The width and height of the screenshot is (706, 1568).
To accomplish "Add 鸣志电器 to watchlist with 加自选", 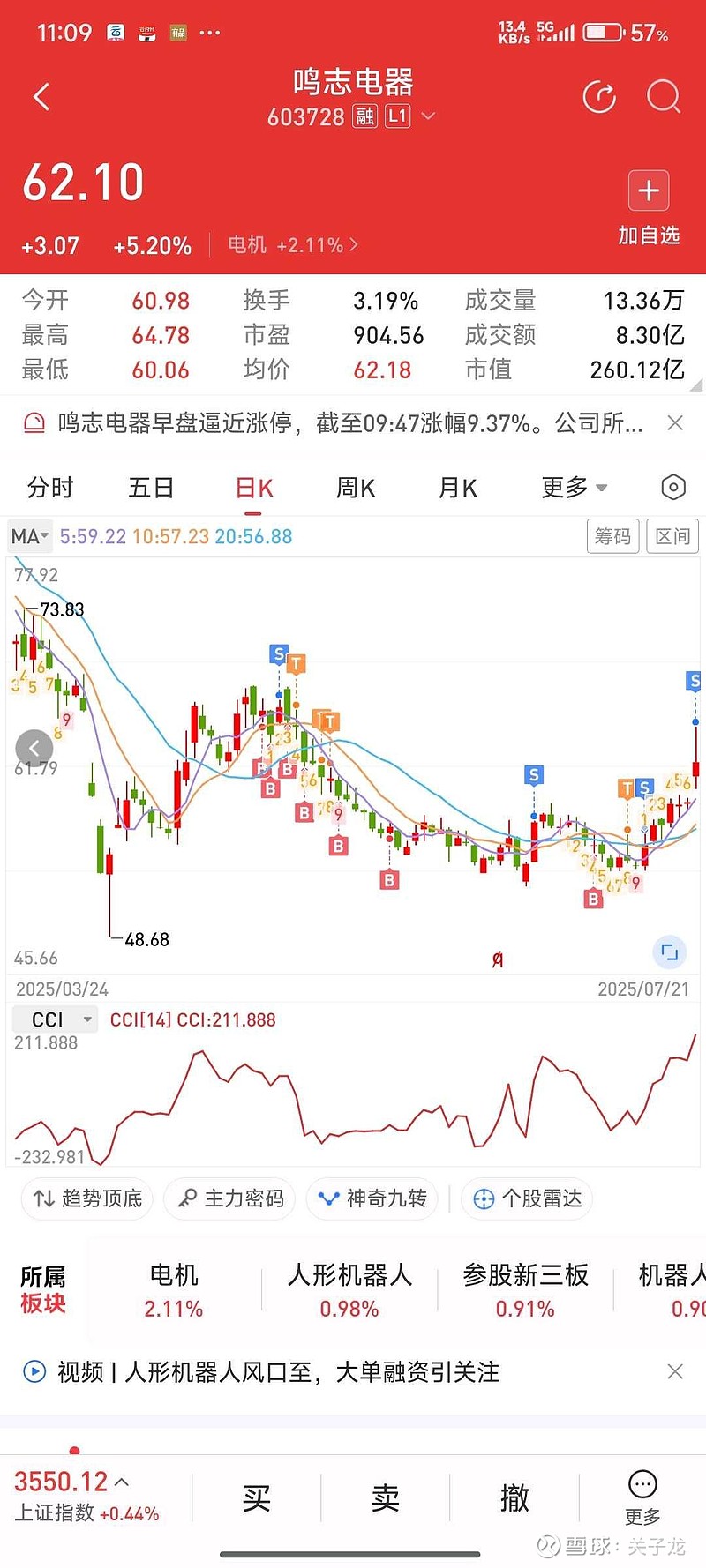I will pyautogui.click(x=649, y=209).
